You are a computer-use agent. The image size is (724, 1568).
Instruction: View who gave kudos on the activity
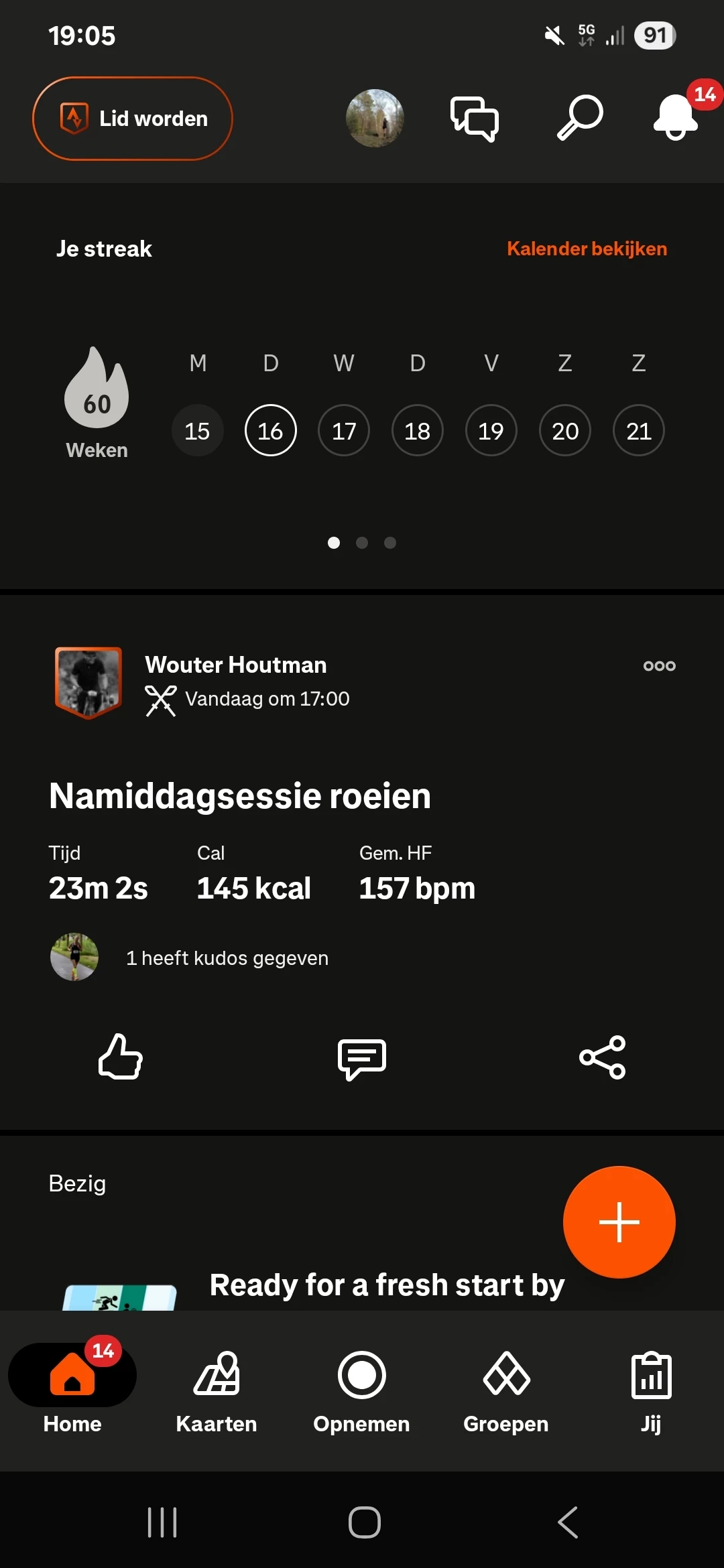tap(227, 958)
